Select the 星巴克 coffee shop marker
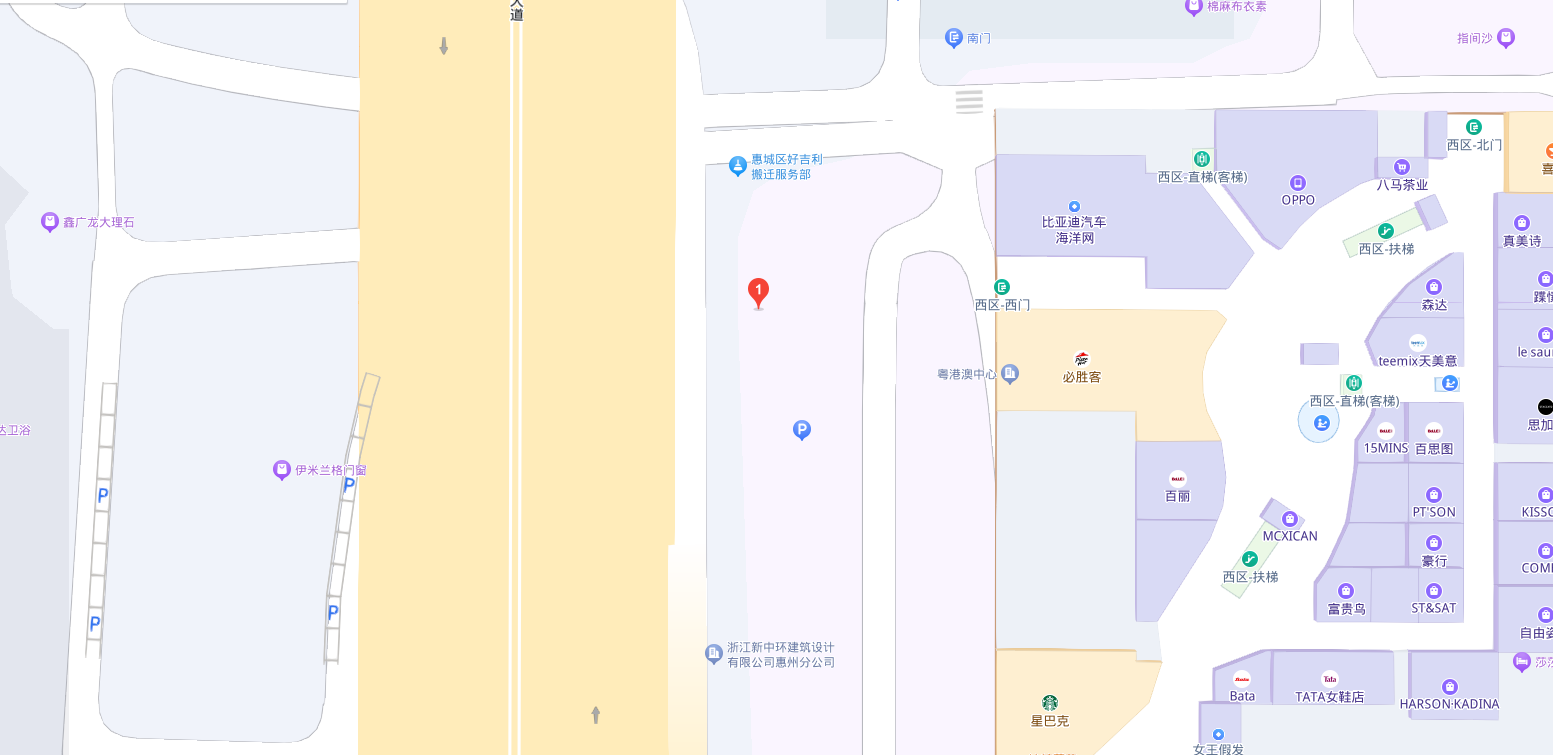Viewport: 1553px width, 755px height. tap(1050, 703)
